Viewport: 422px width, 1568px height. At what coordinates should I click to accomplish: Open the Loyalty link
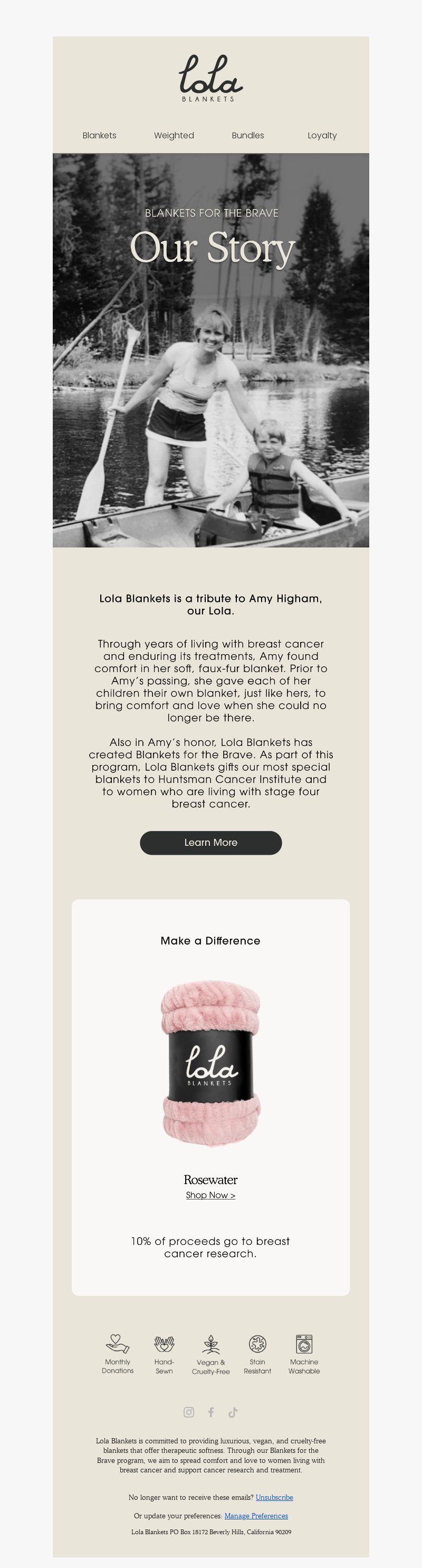click(x=322, y=135)
